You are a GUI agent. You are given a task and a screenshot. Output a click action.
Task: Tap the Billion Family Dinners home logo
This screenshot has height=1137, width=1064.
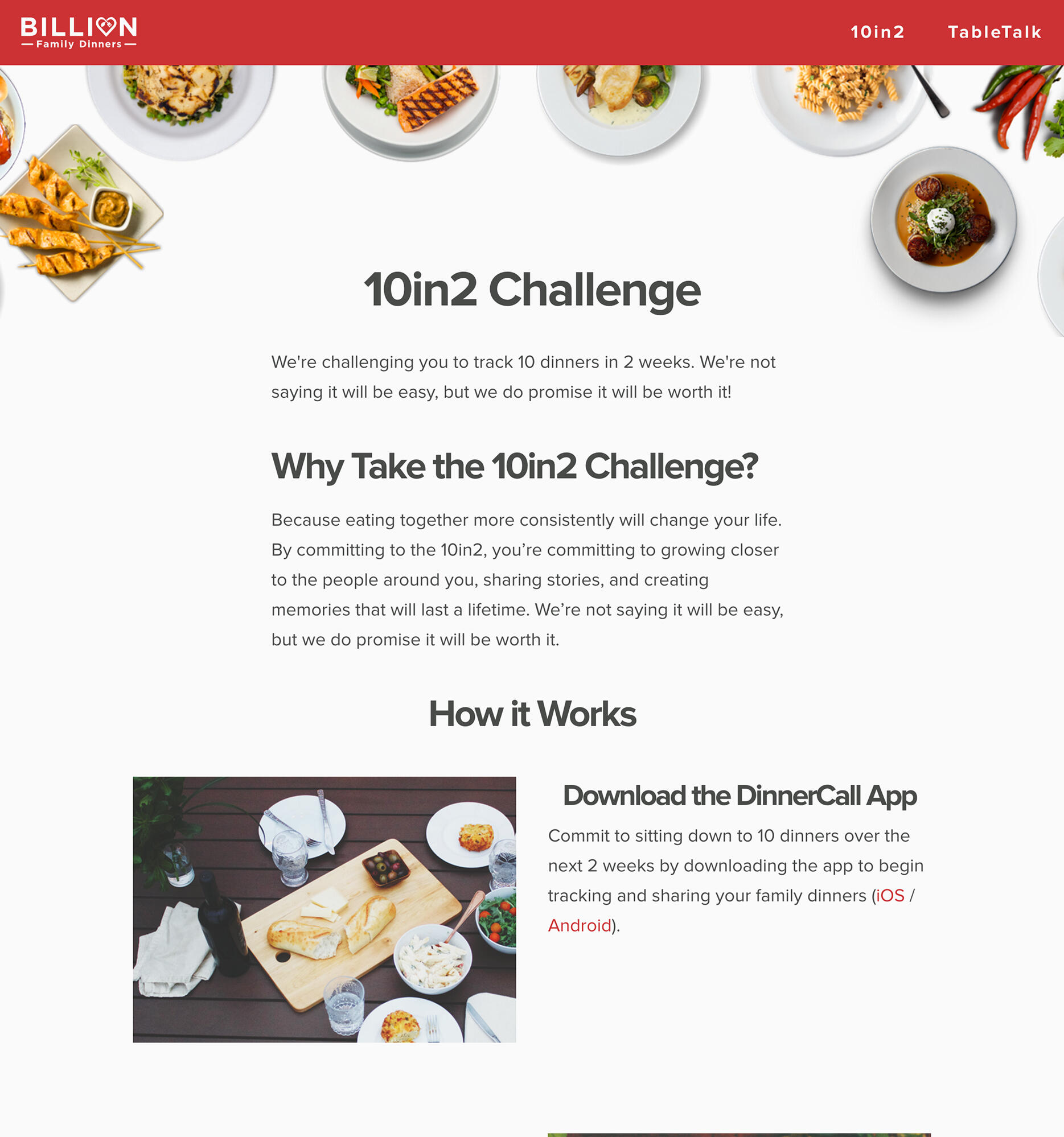[79, 32]
